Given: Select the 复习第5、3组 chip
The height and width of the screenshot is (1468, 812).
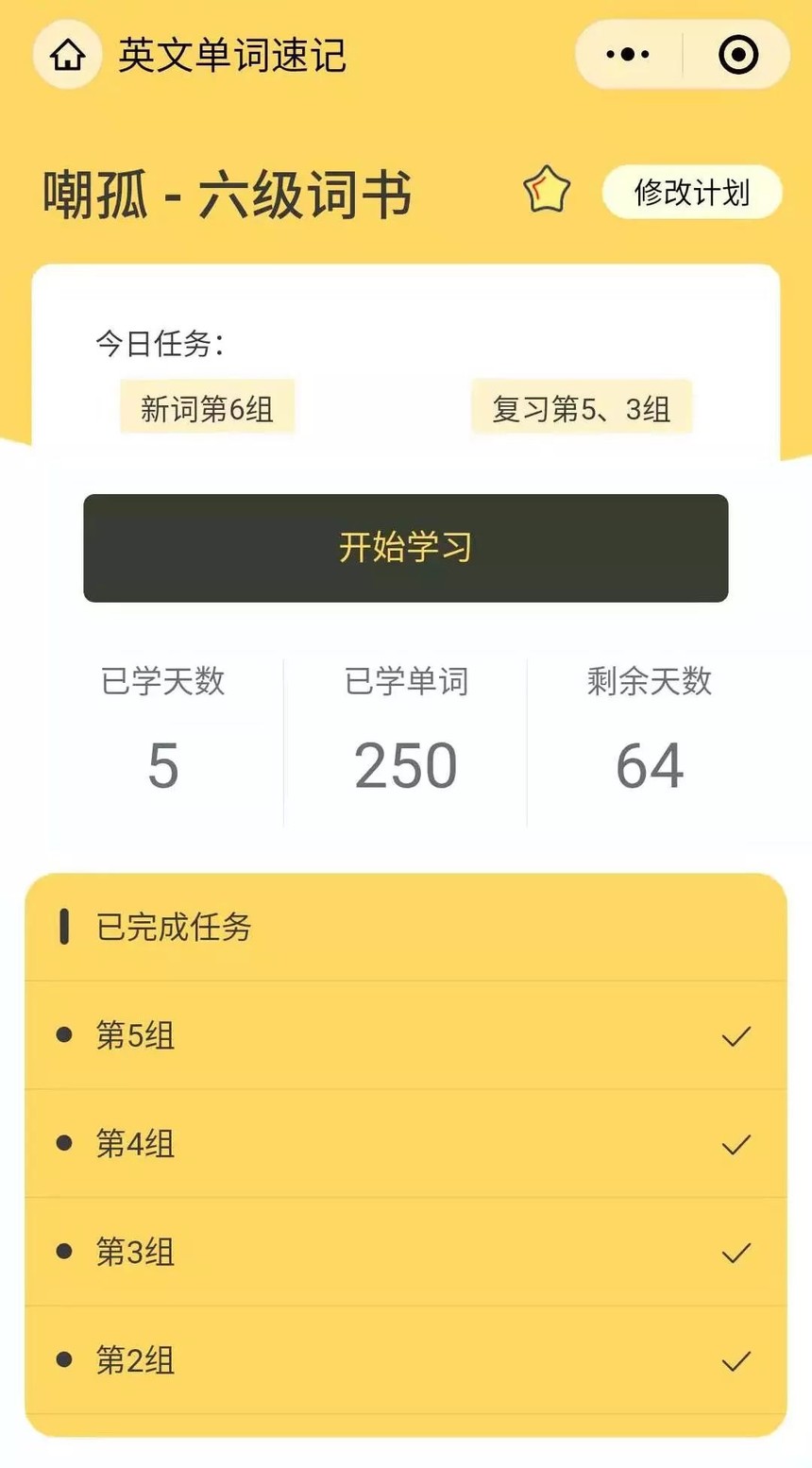Looking at the screenshot, I should point(581,407).
